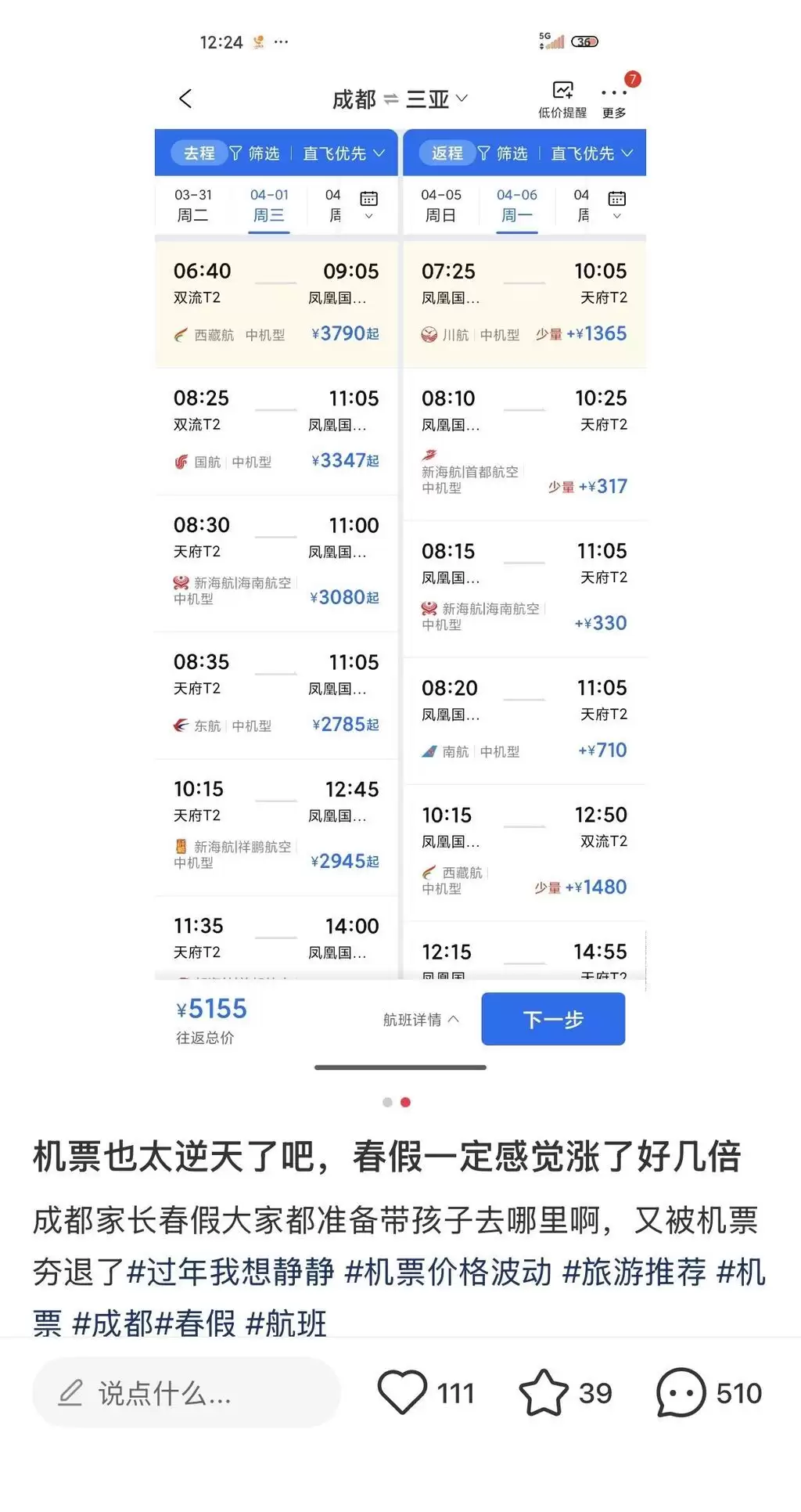The height and width of the screenshot is (1512, 801).
Task: Select the 04-01 周三 departure date
Action: [x=268, y=205]
